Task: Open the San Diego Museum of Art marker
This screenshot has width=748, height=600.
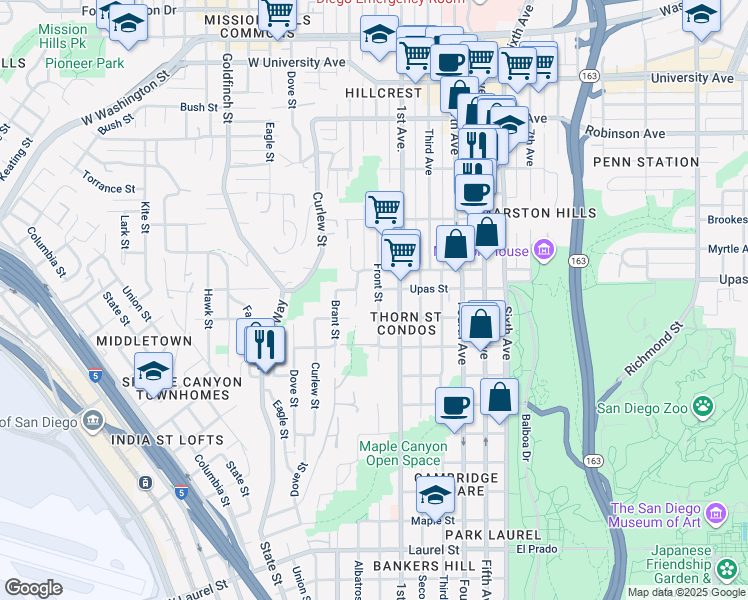Action: [x=716, y=515]
